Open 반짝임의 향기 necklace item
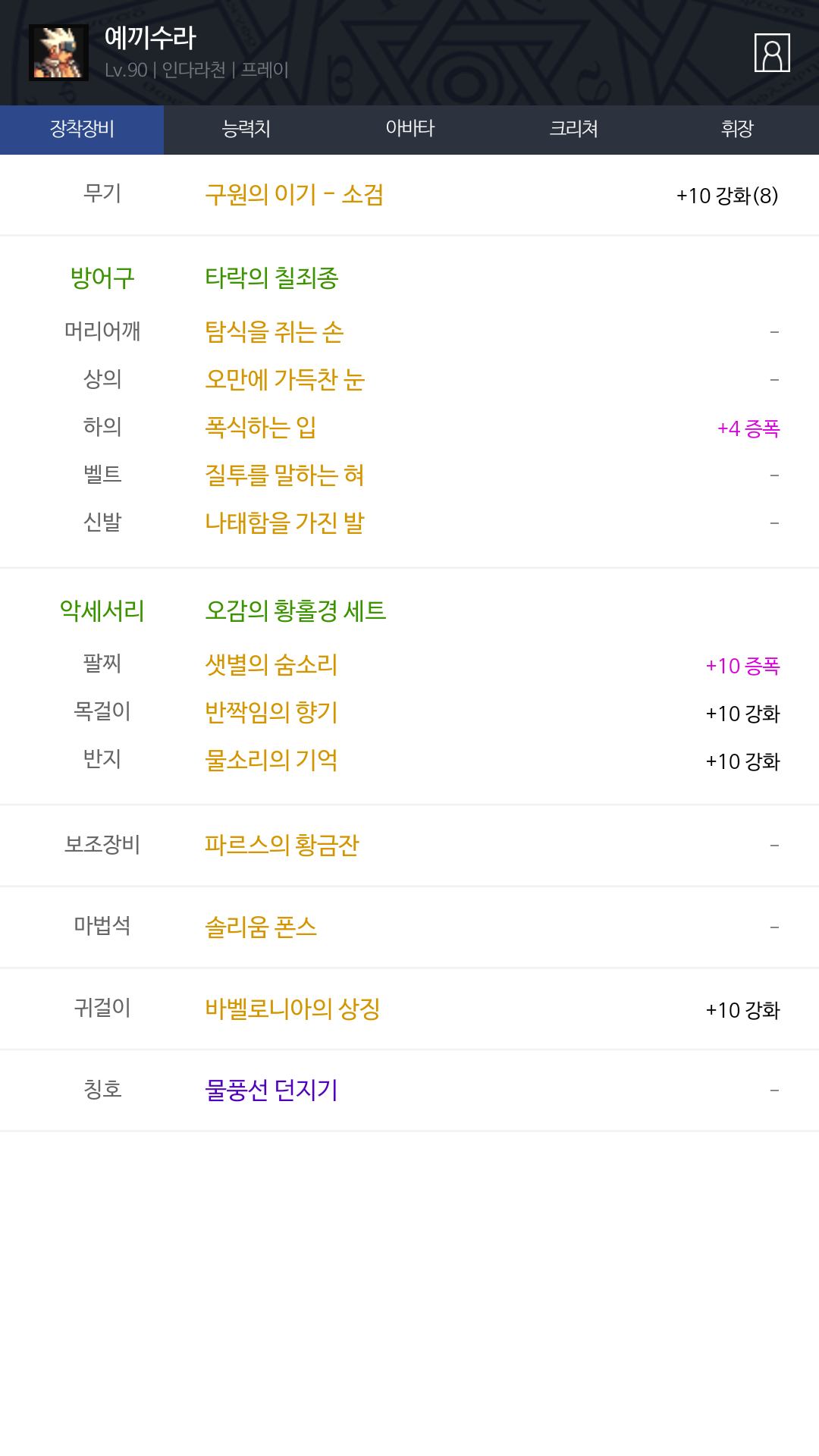This screenshot has width=819, height=1456. (x=271, y=712)
